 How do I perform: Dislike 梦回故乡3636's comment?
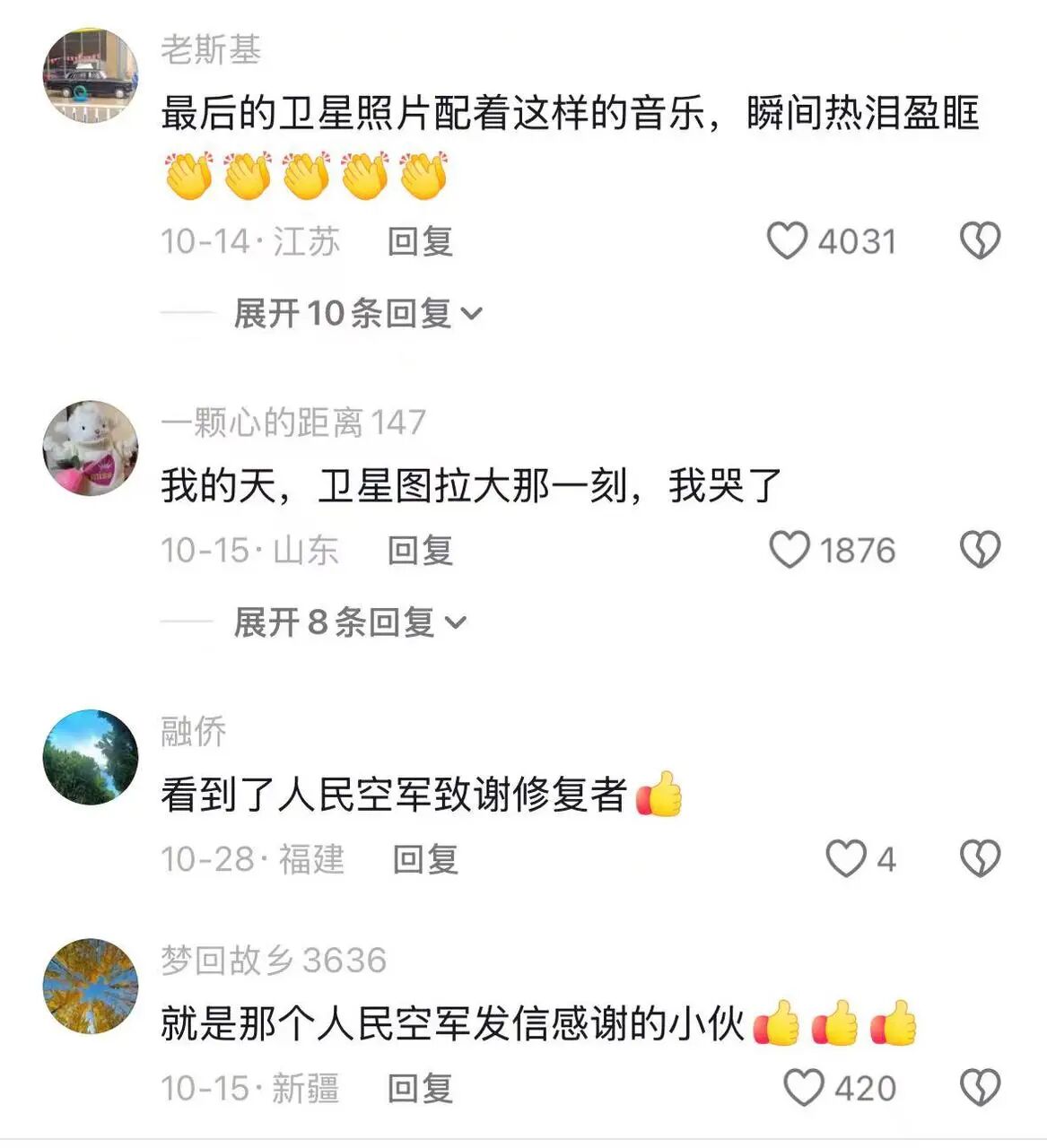[980, 1088]
